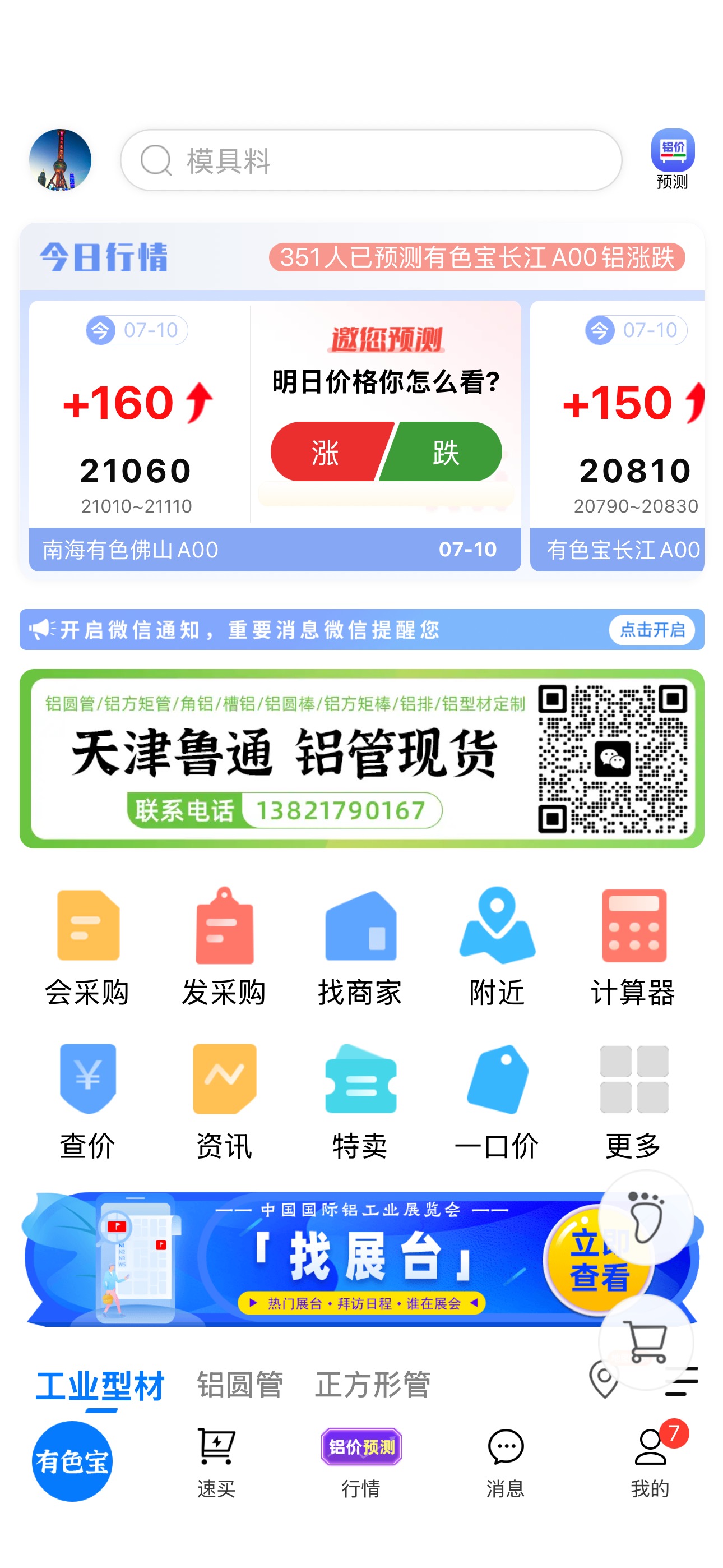The width and height of the screenshot is (723, 1568).
Task: Open 查价 price lookup
Action: (x=87, y=1100)
